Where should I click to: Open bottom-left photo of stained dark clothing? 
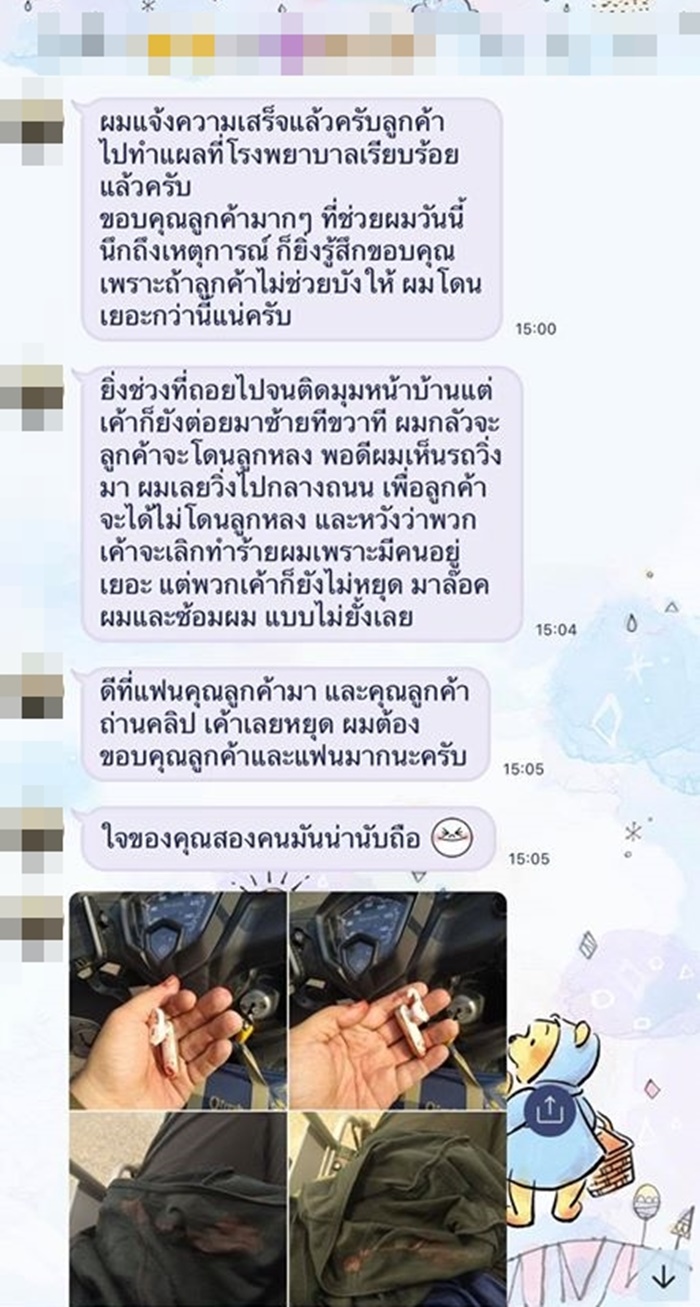point(178,1208)
